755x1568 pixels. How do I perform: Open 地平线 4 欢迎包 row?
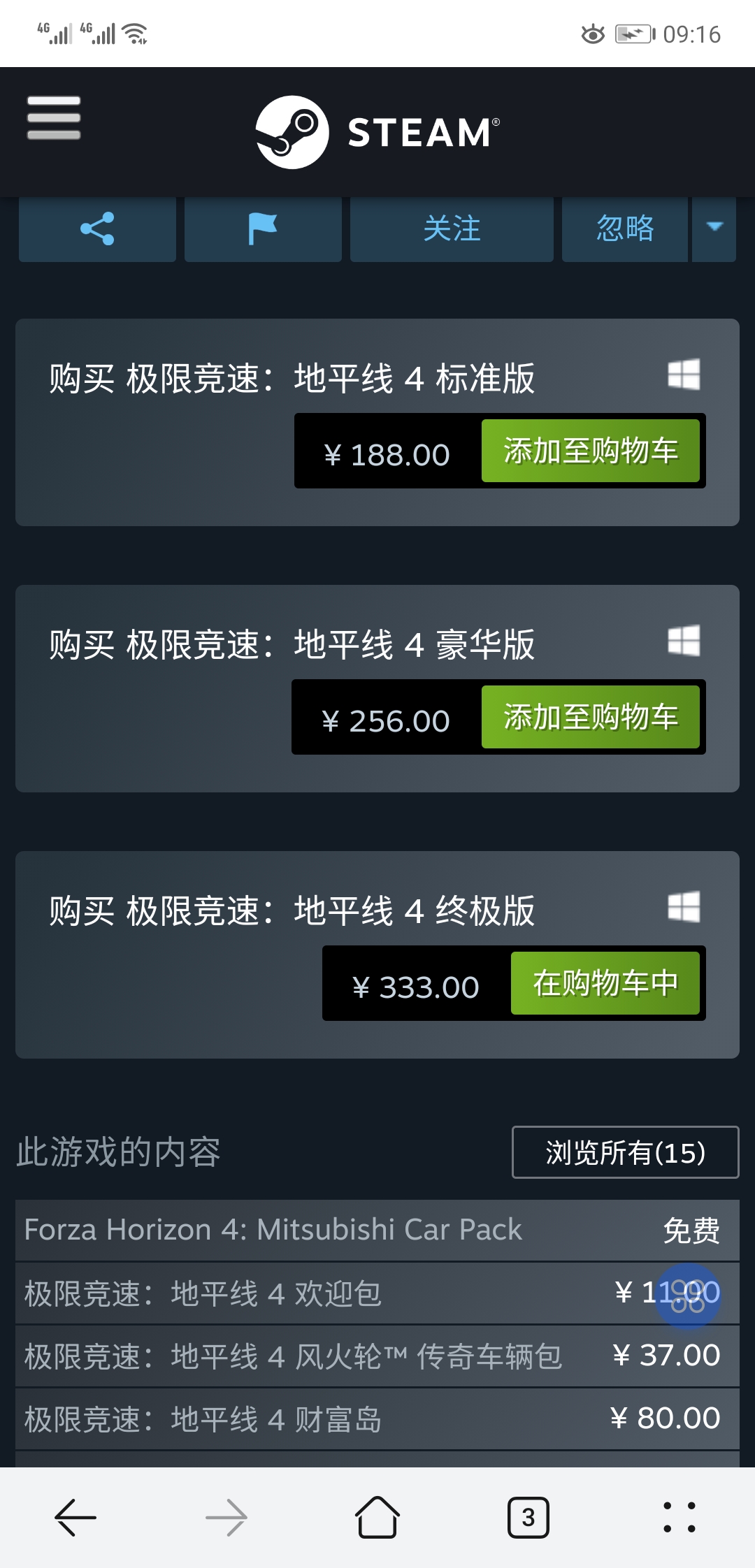pos(377,1293)
